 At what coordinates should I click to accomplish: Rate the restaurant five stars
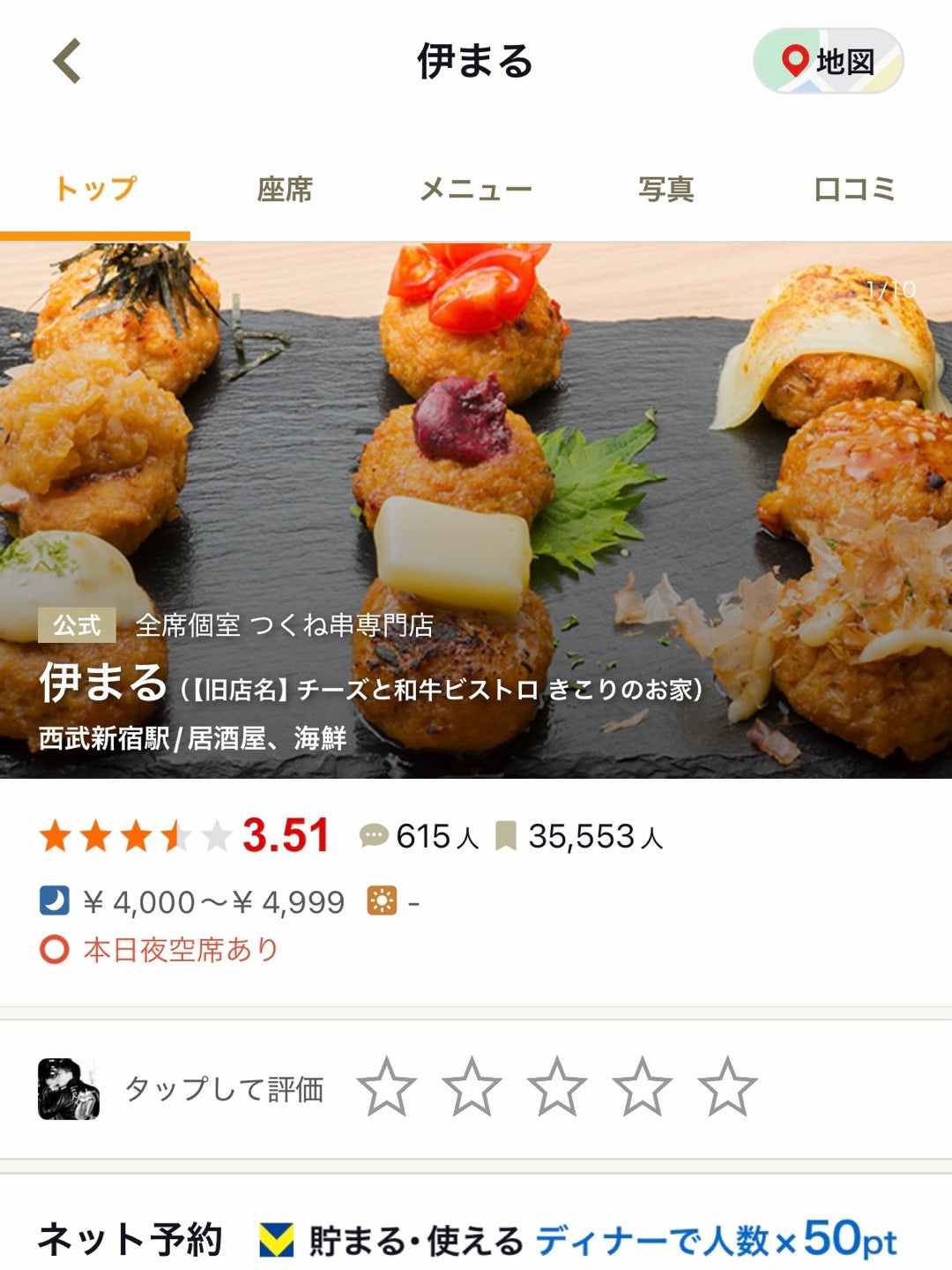point(727,1087)
